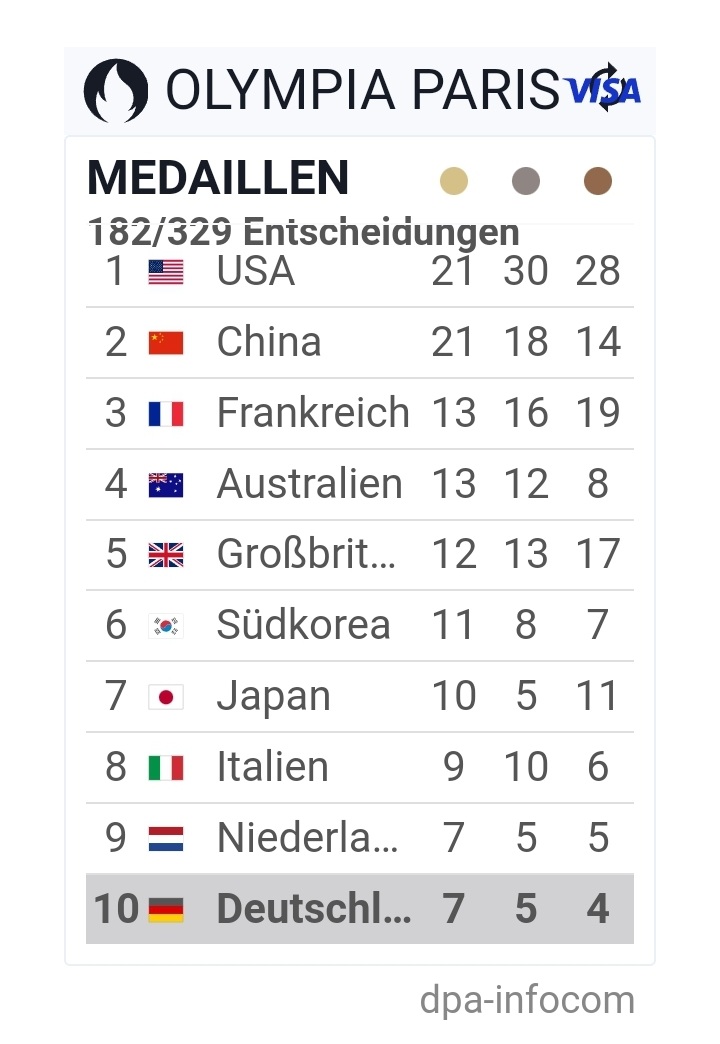The width and height of the screenshot is (720, 1044).
Task: Refresh the Olympia Paris medal table
Action: click(x=607, y=87)
